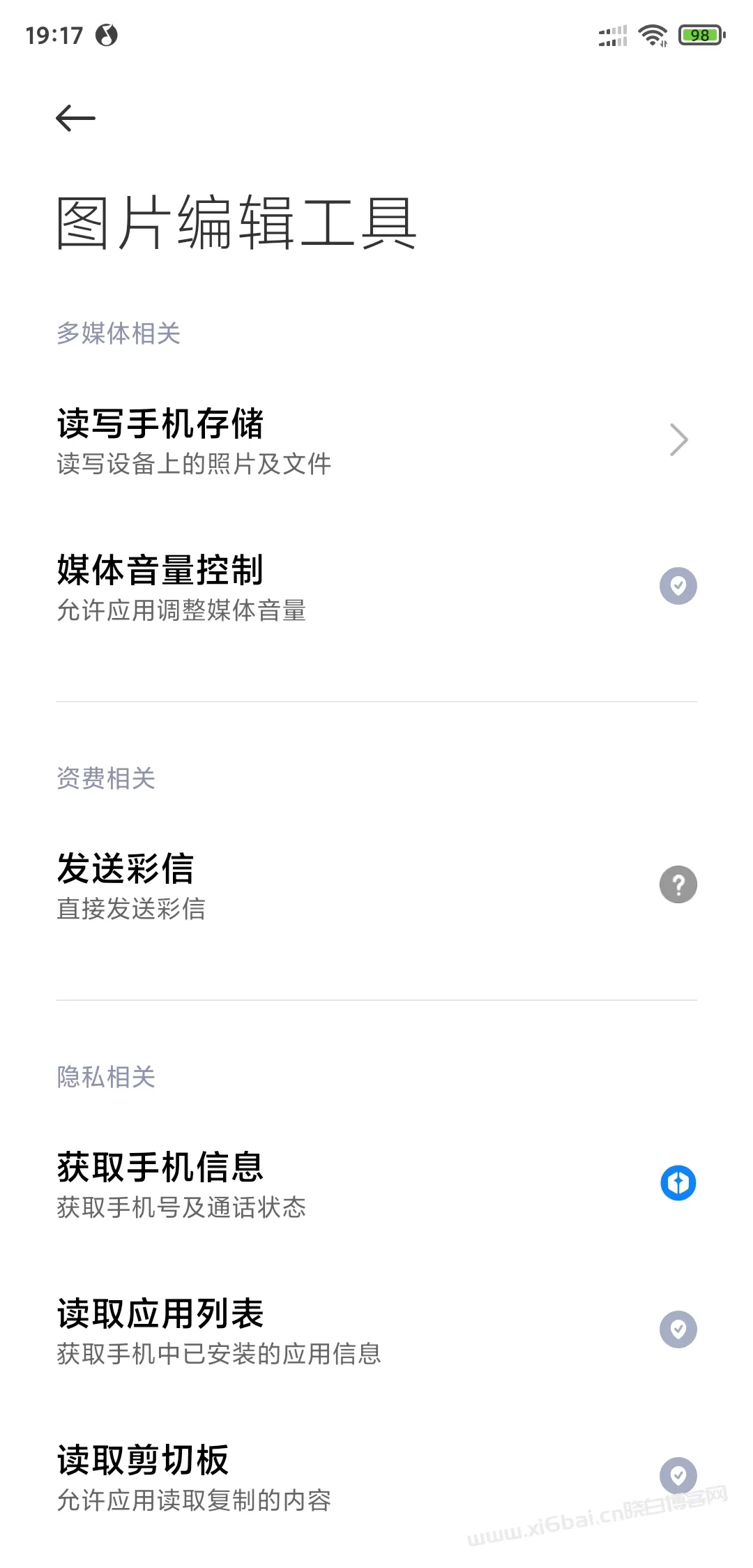753x1568 pixels.
Task: Open the 获取手机信息 permission setting
Action: coord(376,1183)
